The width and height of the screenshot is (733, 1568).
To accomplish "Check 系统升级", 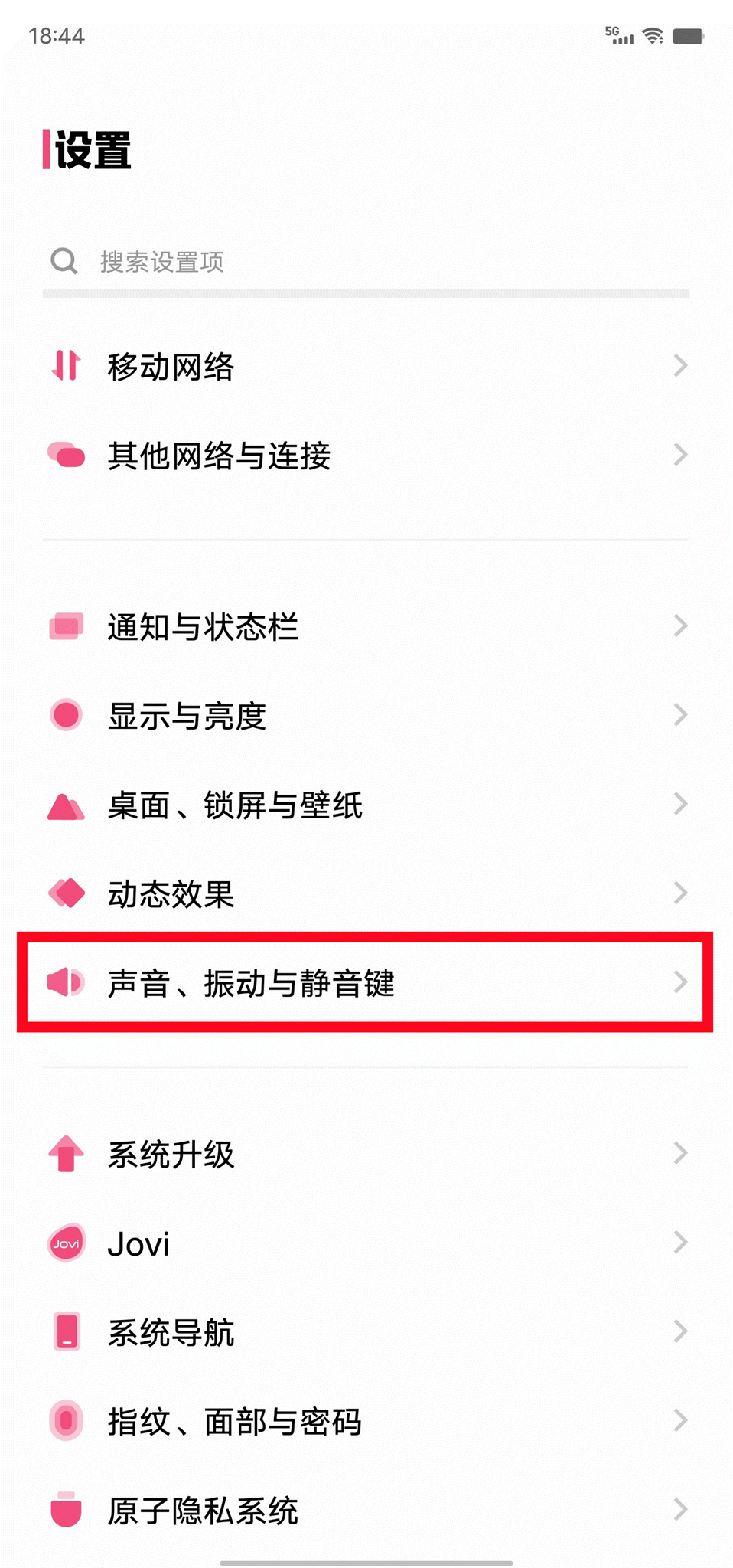I will coord(366,1154).
